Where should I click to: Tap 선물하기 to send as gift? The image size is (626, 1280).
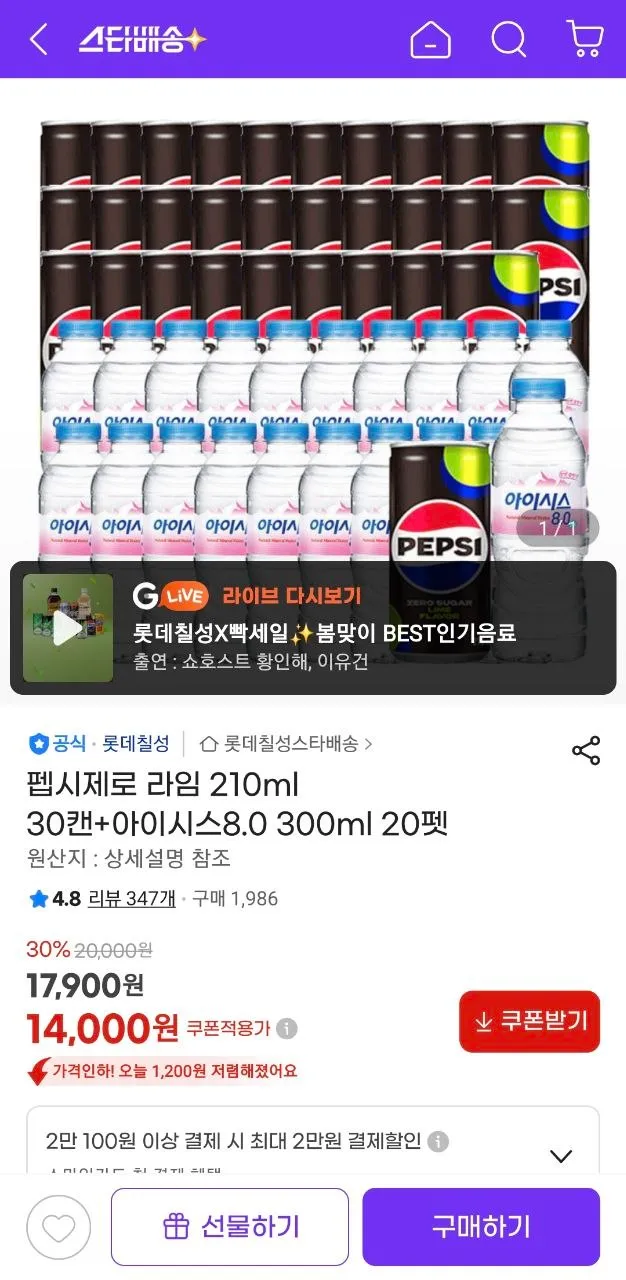[x=230, y=1226]
